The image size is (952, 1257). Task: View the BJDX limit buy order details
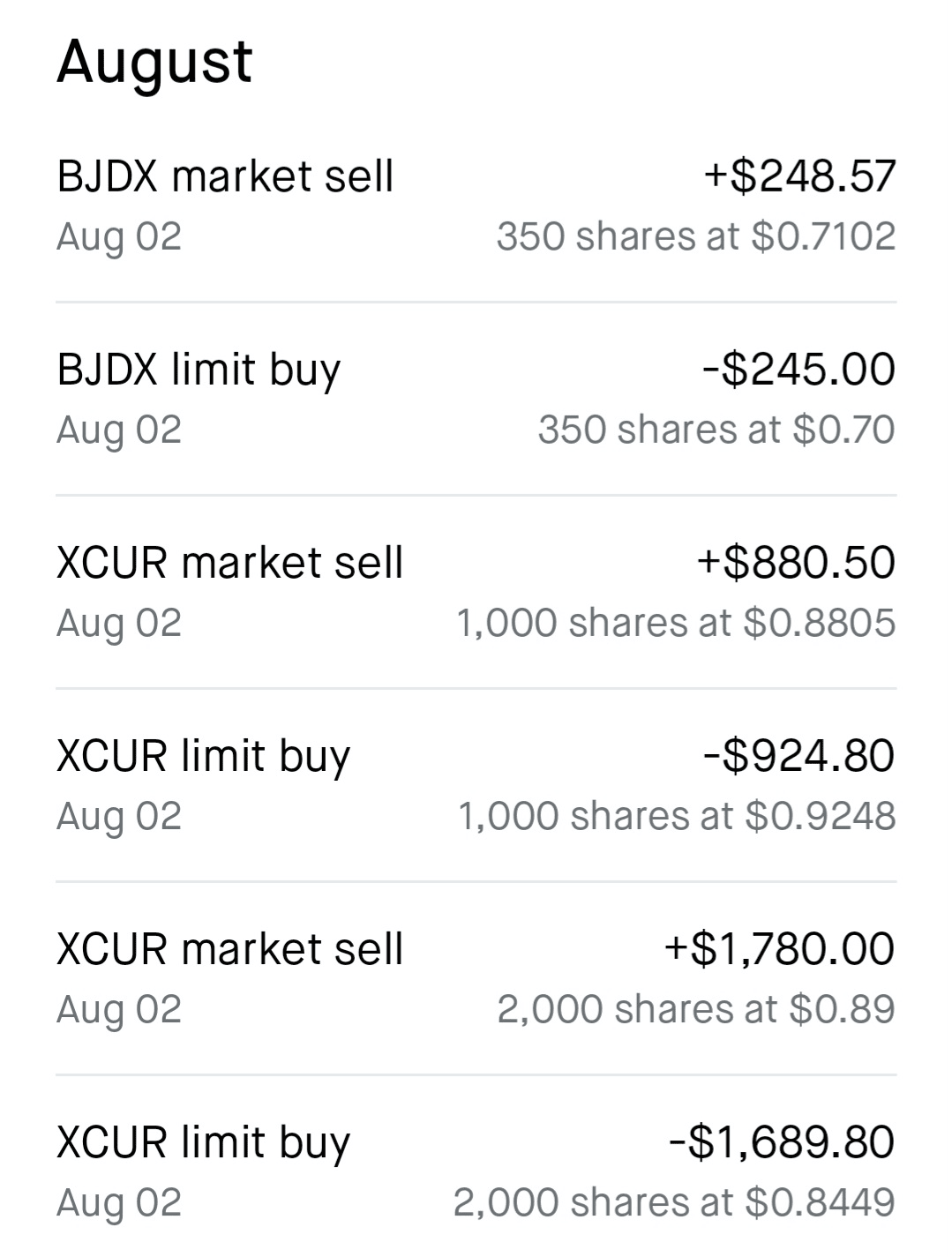point(476,398)
